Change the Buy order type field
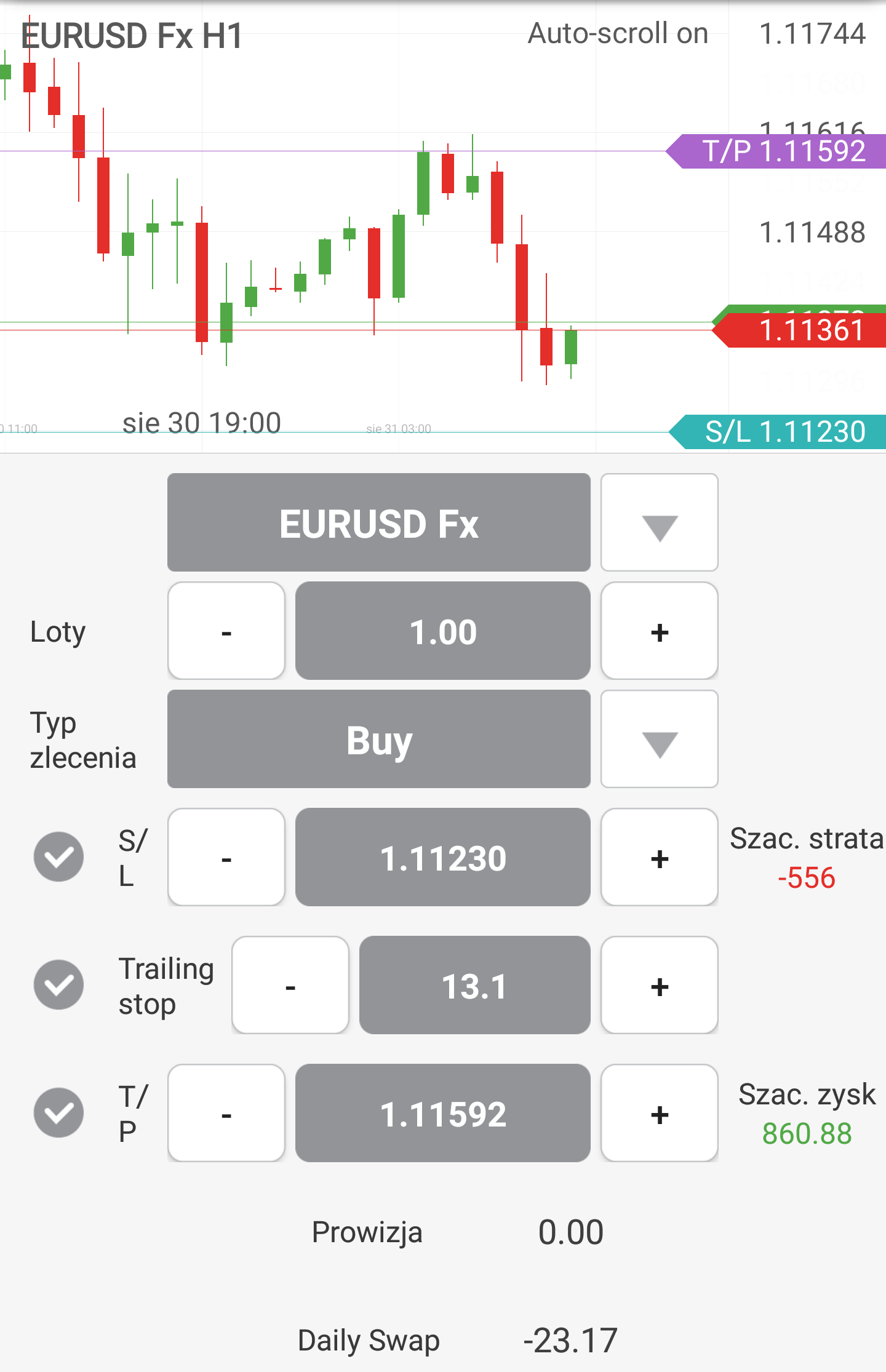Viewport: 886px width, 1372px height. pyautogui.click(x=378, y=740)
